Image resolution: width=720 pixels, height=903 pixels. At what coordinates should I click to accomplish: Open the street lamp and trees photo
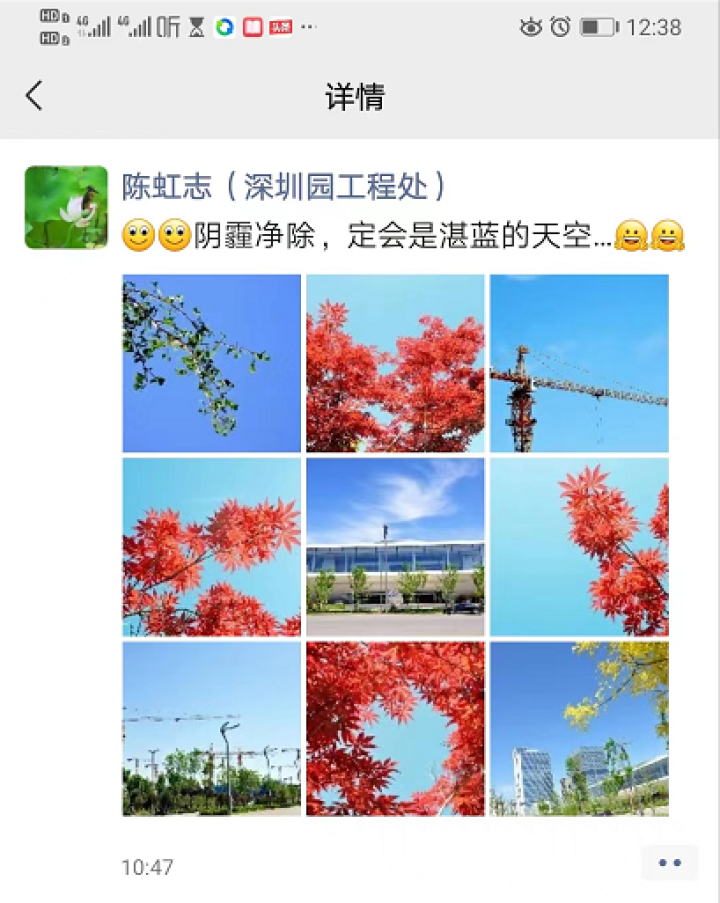click(x=211, y=729)
